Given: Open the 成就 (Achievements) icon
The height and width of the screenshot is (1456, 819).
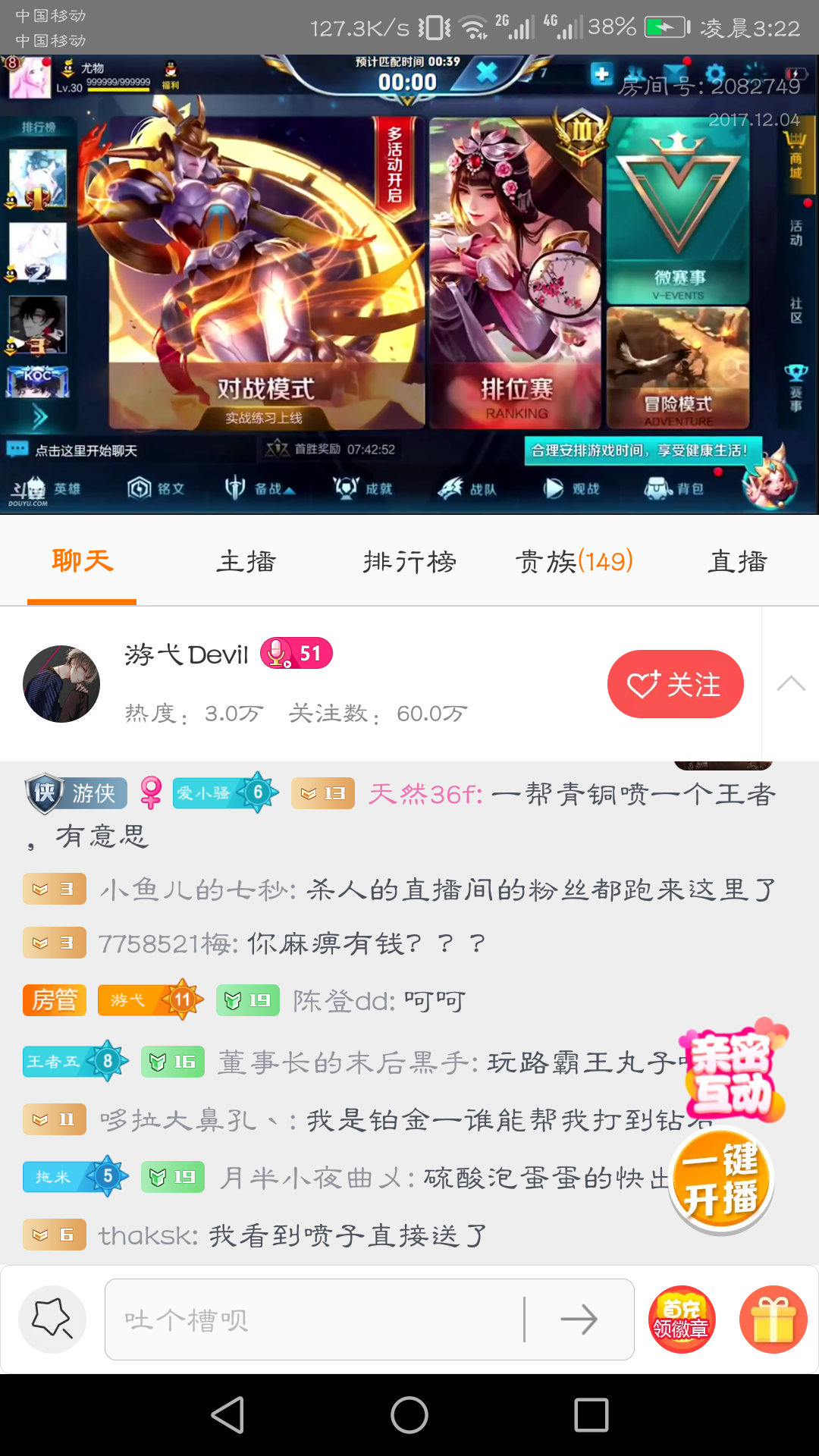Looking at the screenshot, I should pyautogui.click(x=364, y=488).
